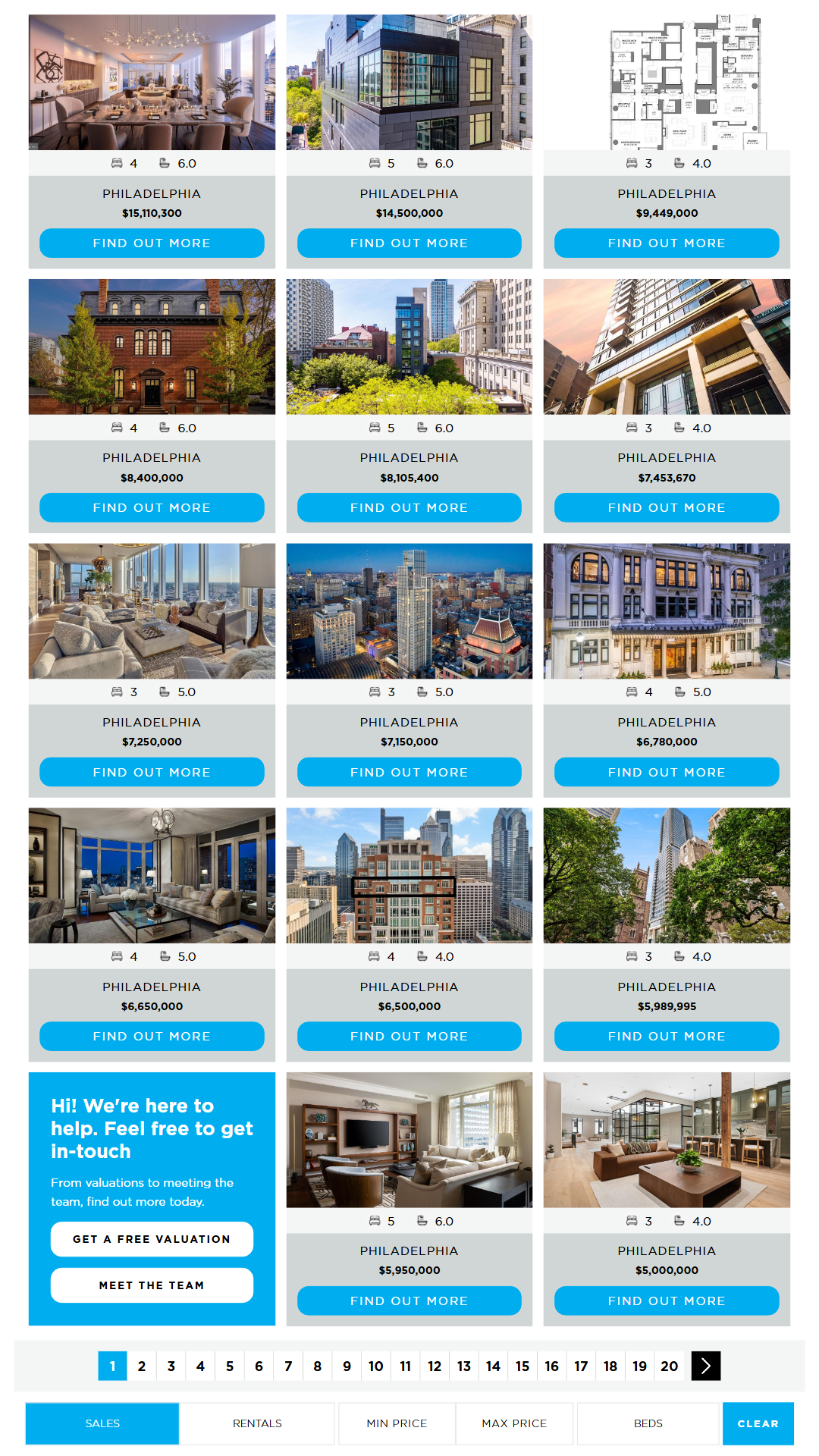Clear the search filters
This screenshot has width=819, height=1456.
click(758, 1423)
